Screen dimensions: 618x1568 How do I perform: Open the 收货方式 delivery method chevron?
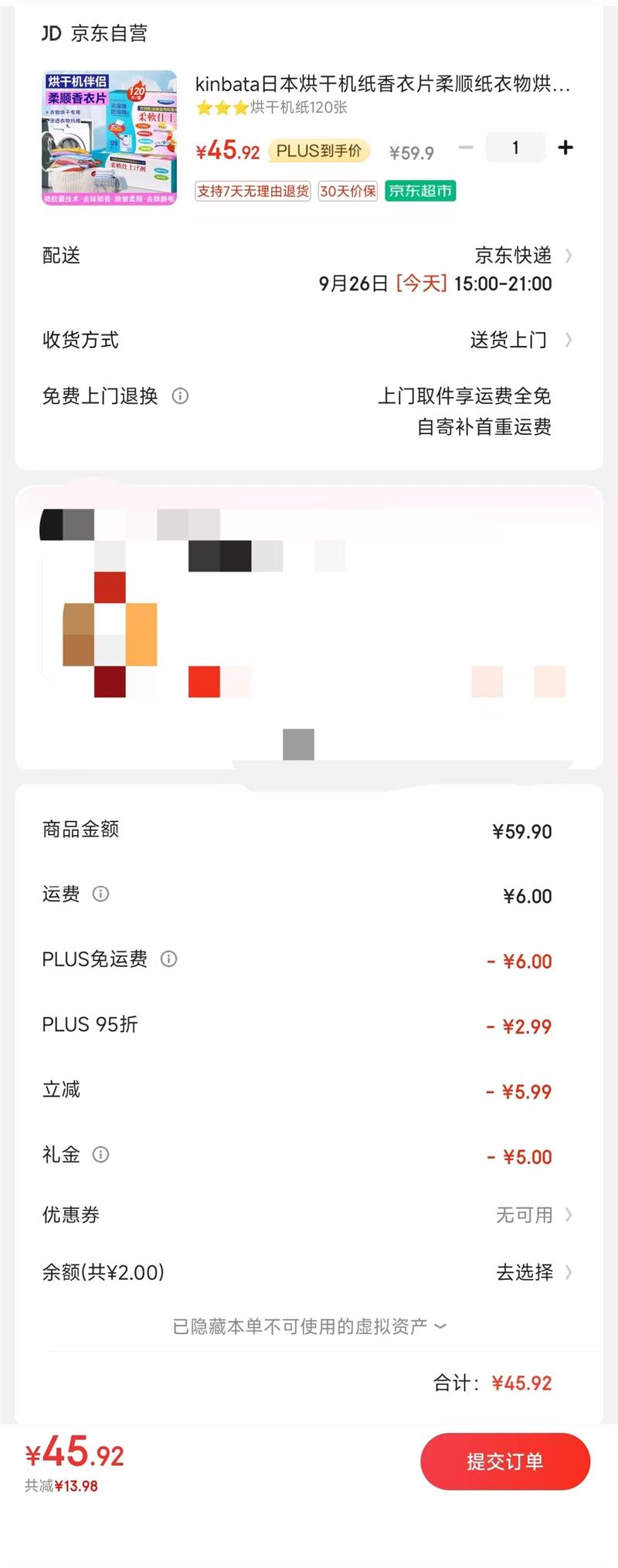pos(569,340)
